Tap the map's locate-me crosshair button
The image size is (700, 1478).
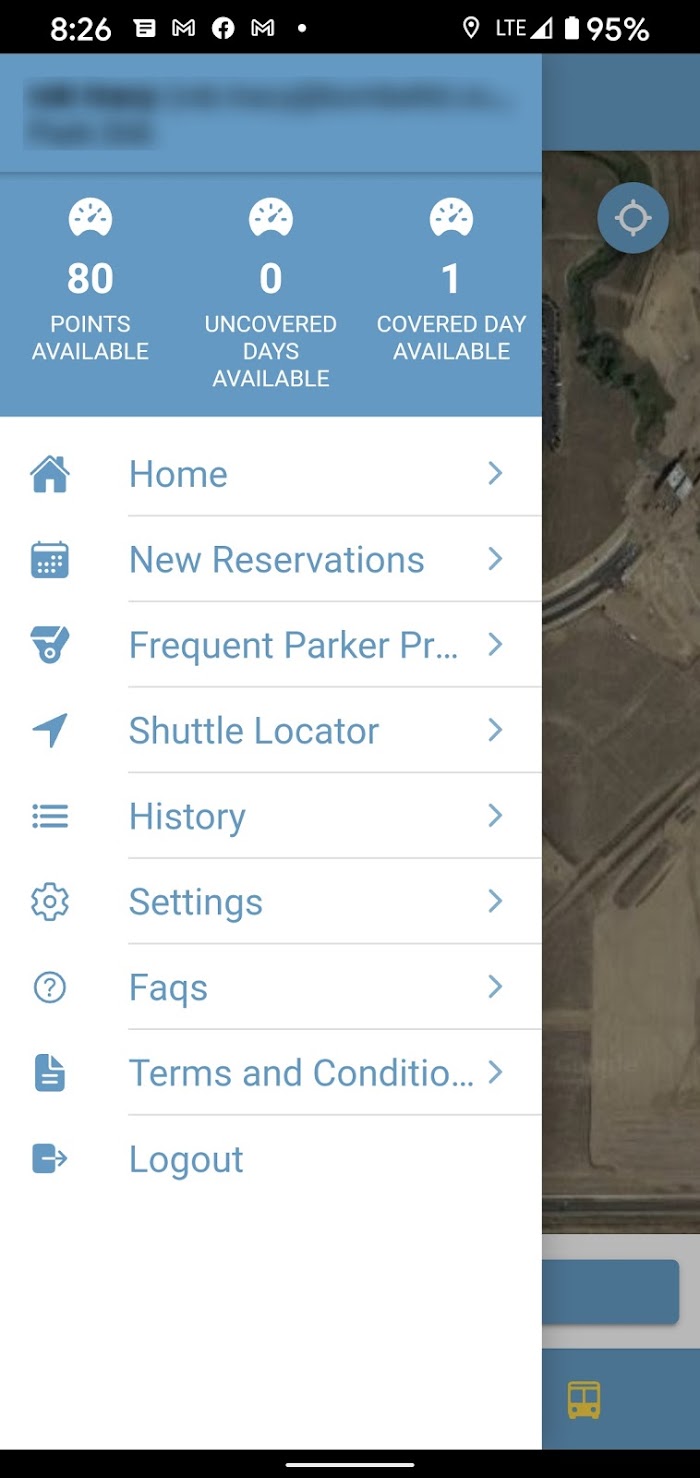(x=633, y=218)
